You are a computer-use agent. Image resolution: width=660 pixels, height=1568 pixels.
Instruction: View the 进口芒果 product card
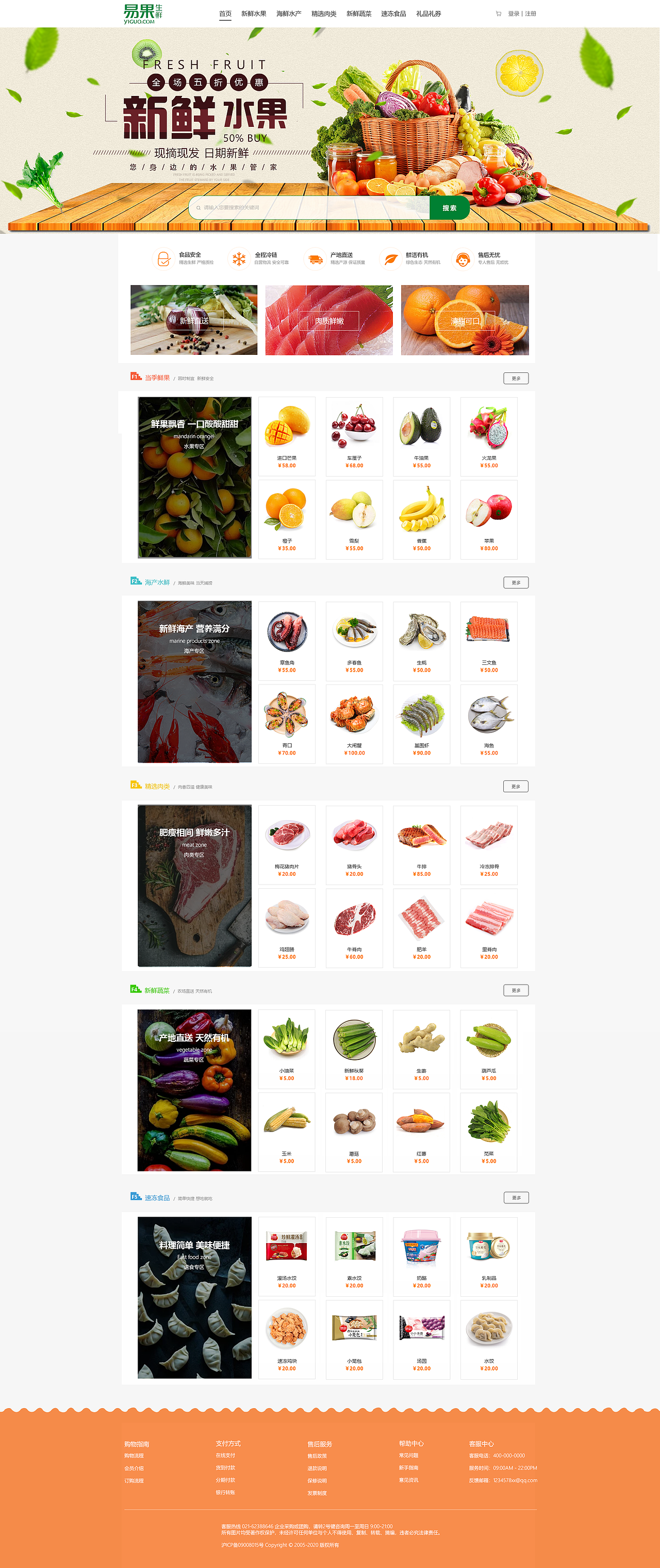tap(287, 436)
